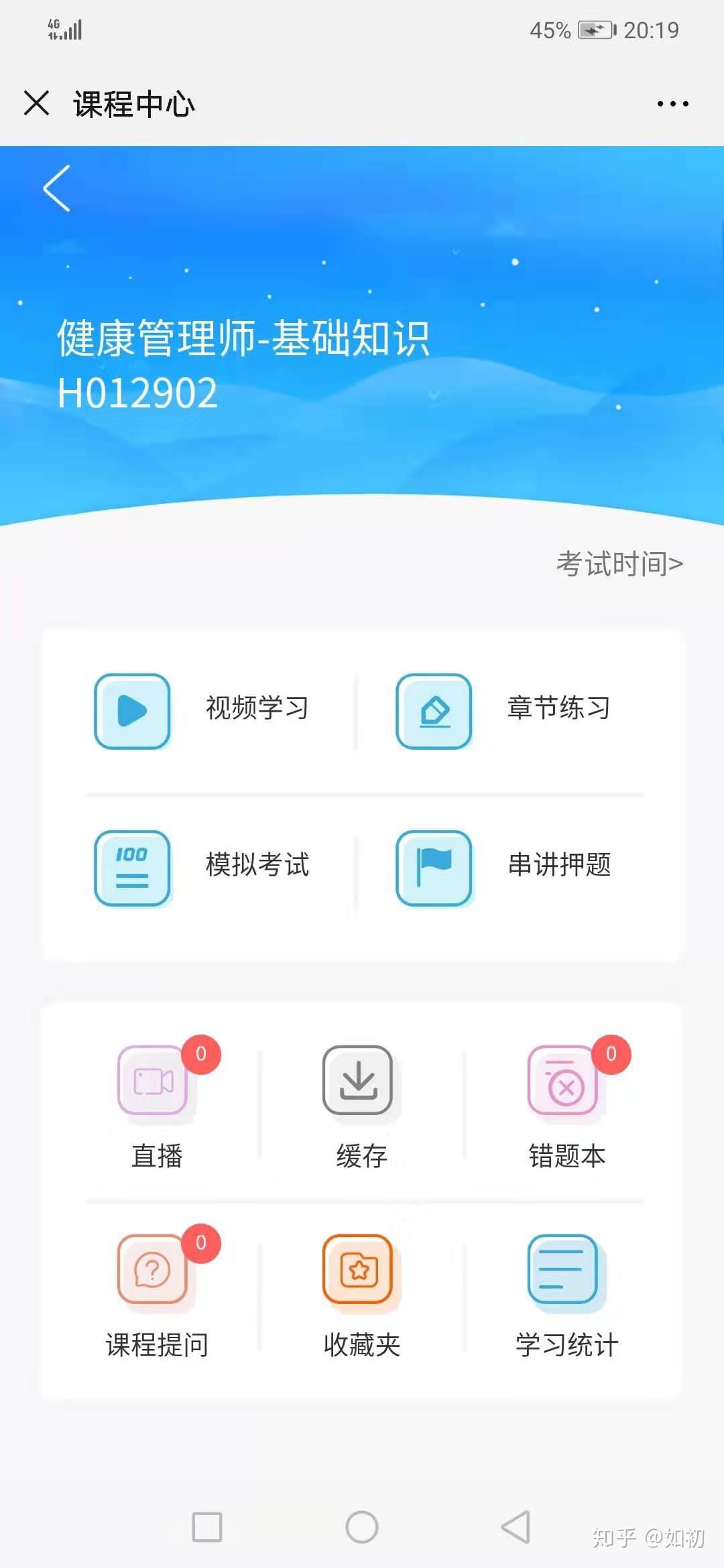Open 课程提问 course questions

pyautogui.click(x=157, y=1295)
